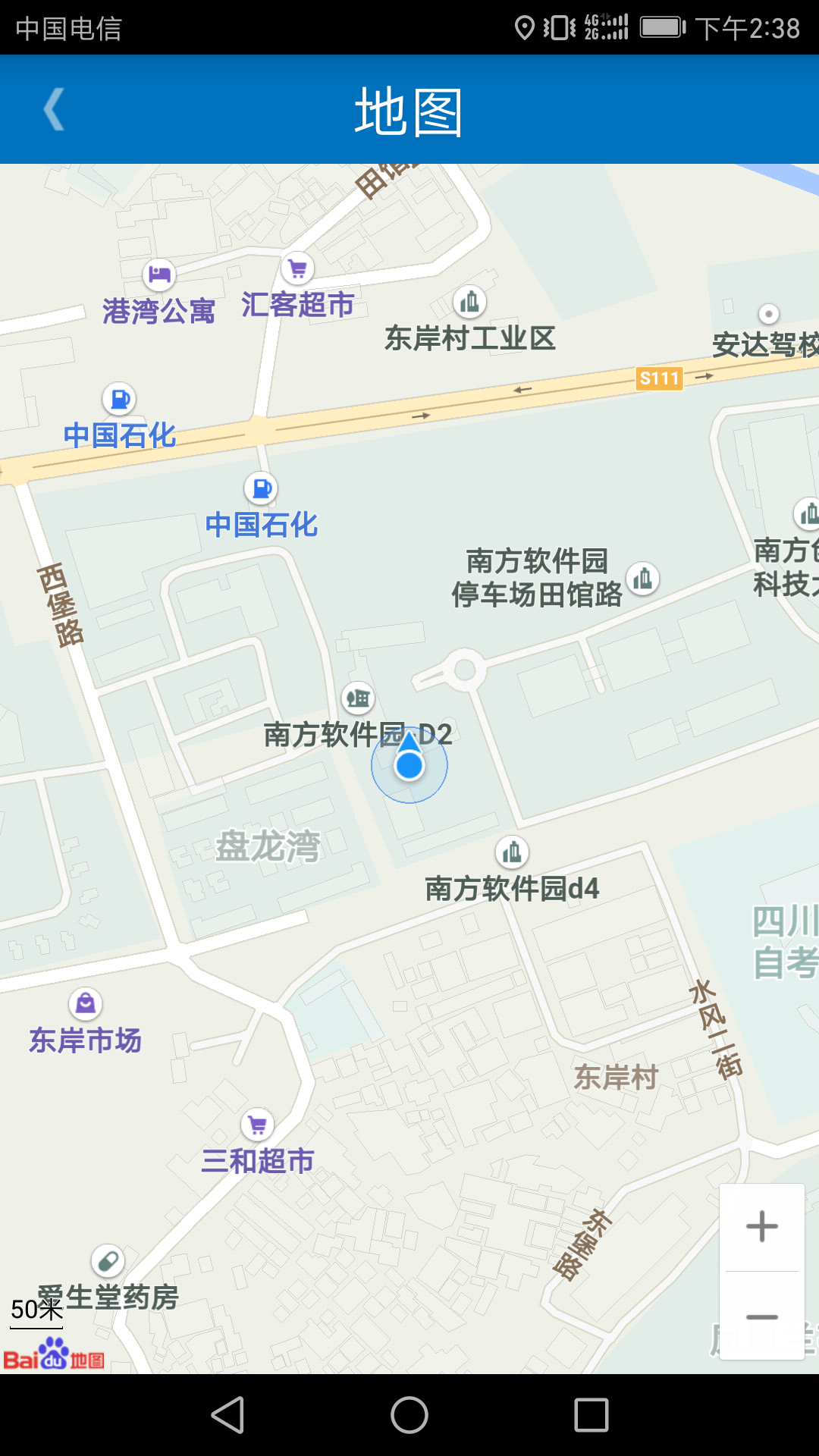Tap the 东岸市场 shopping bag icon
The height and width of the screenshot is (1456, 819).
[x=85, y=1003]
